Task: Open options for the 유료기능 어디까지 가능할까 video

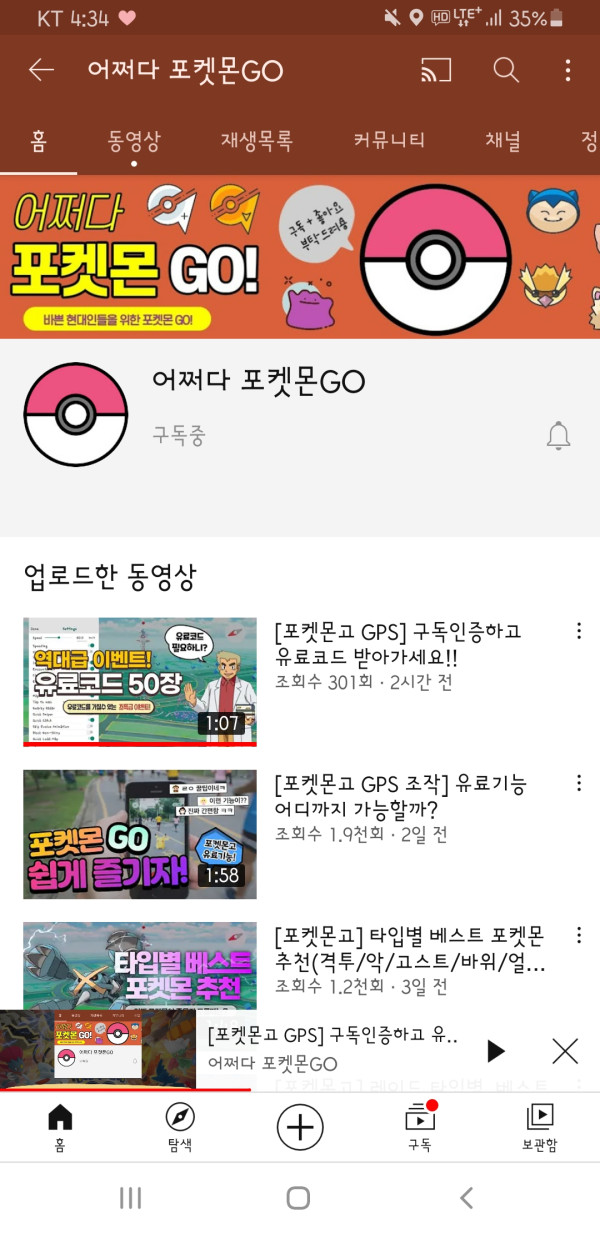Action: [x=578, y=783]
